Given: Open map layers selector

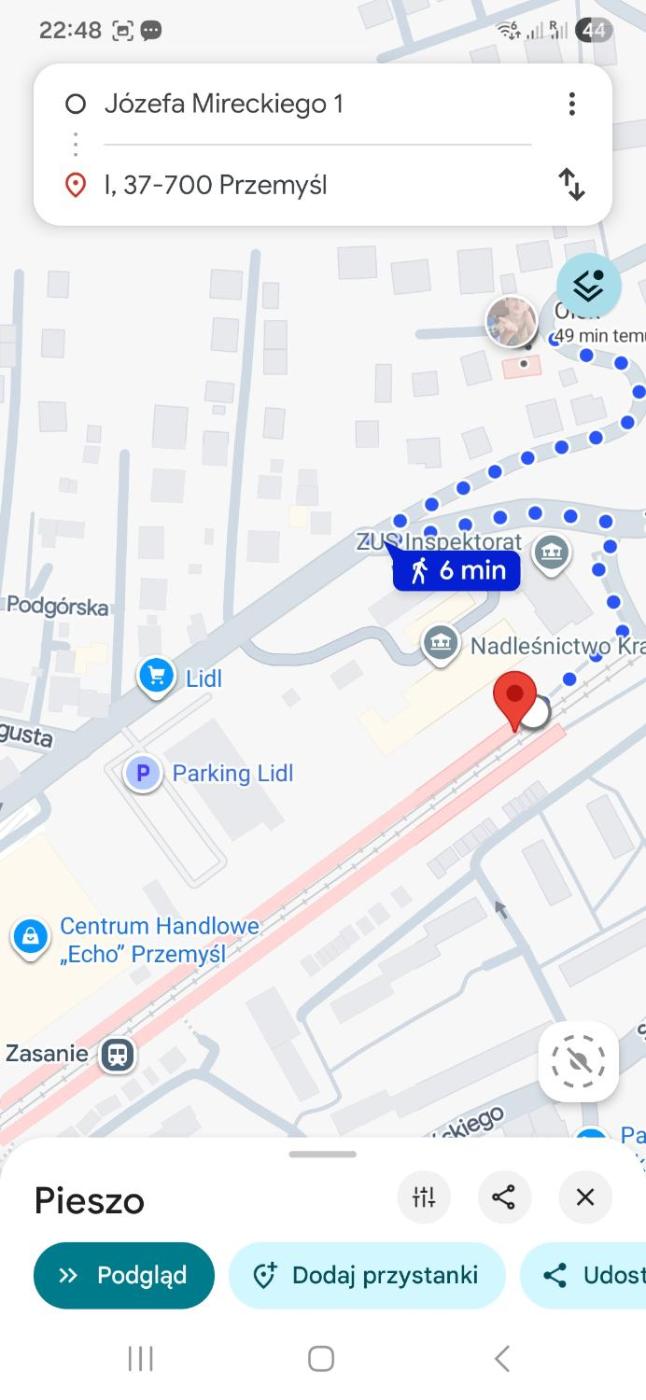Looking at the screenshot, I should pos(589,286).
